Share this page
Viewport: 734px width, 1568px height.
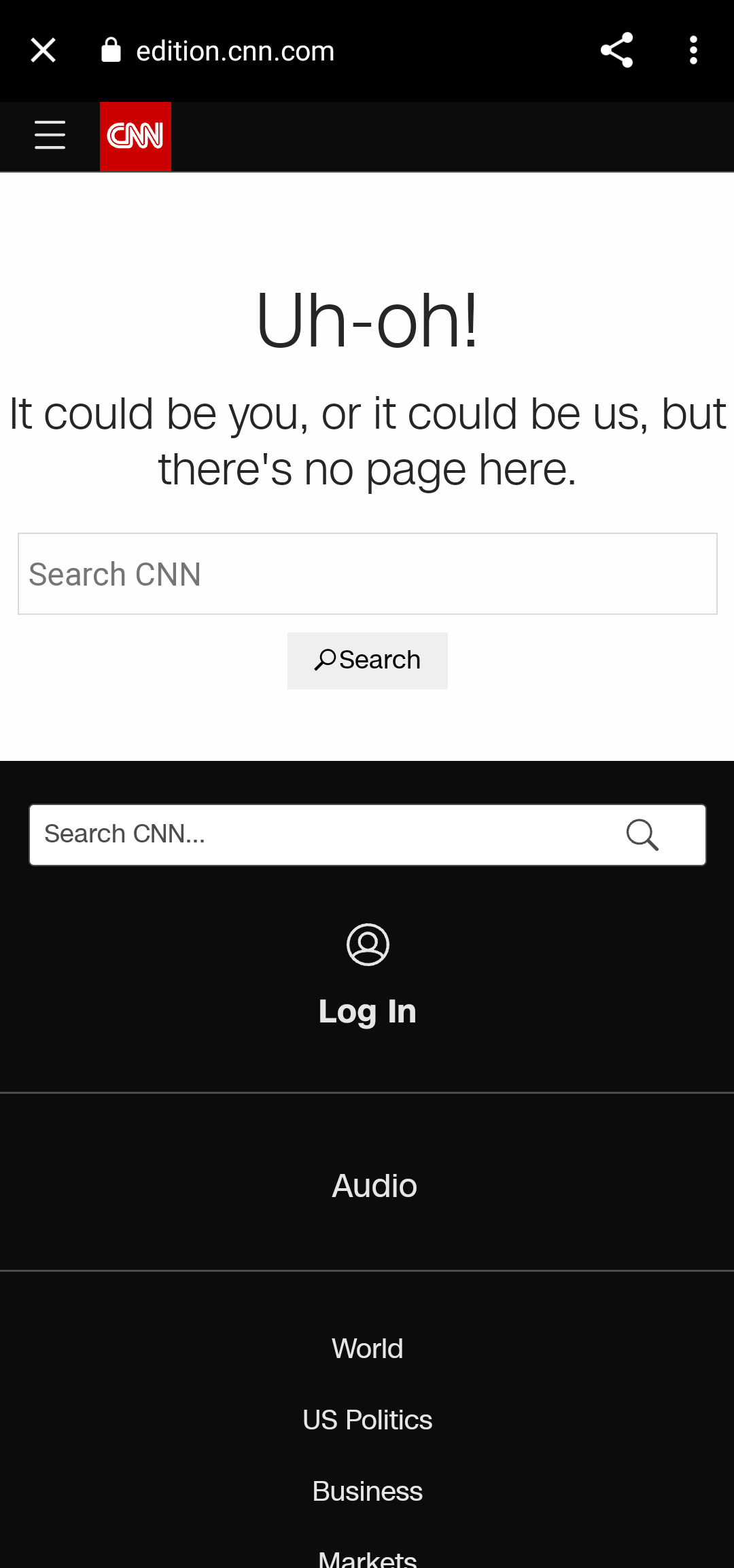click(x=616, y=50)
